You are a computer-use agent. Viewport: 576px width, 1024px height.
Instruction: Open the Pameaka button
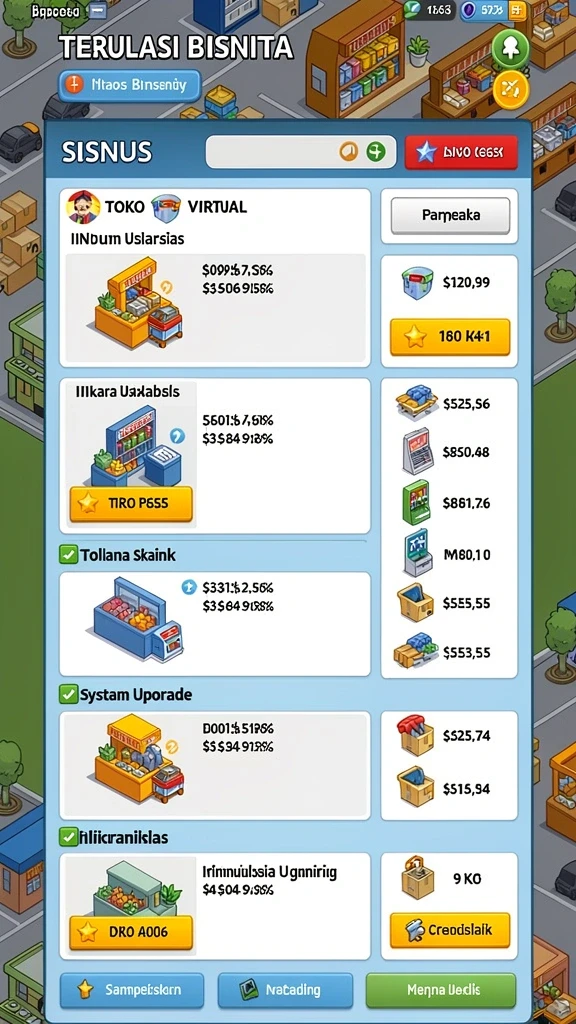(450, 216)
